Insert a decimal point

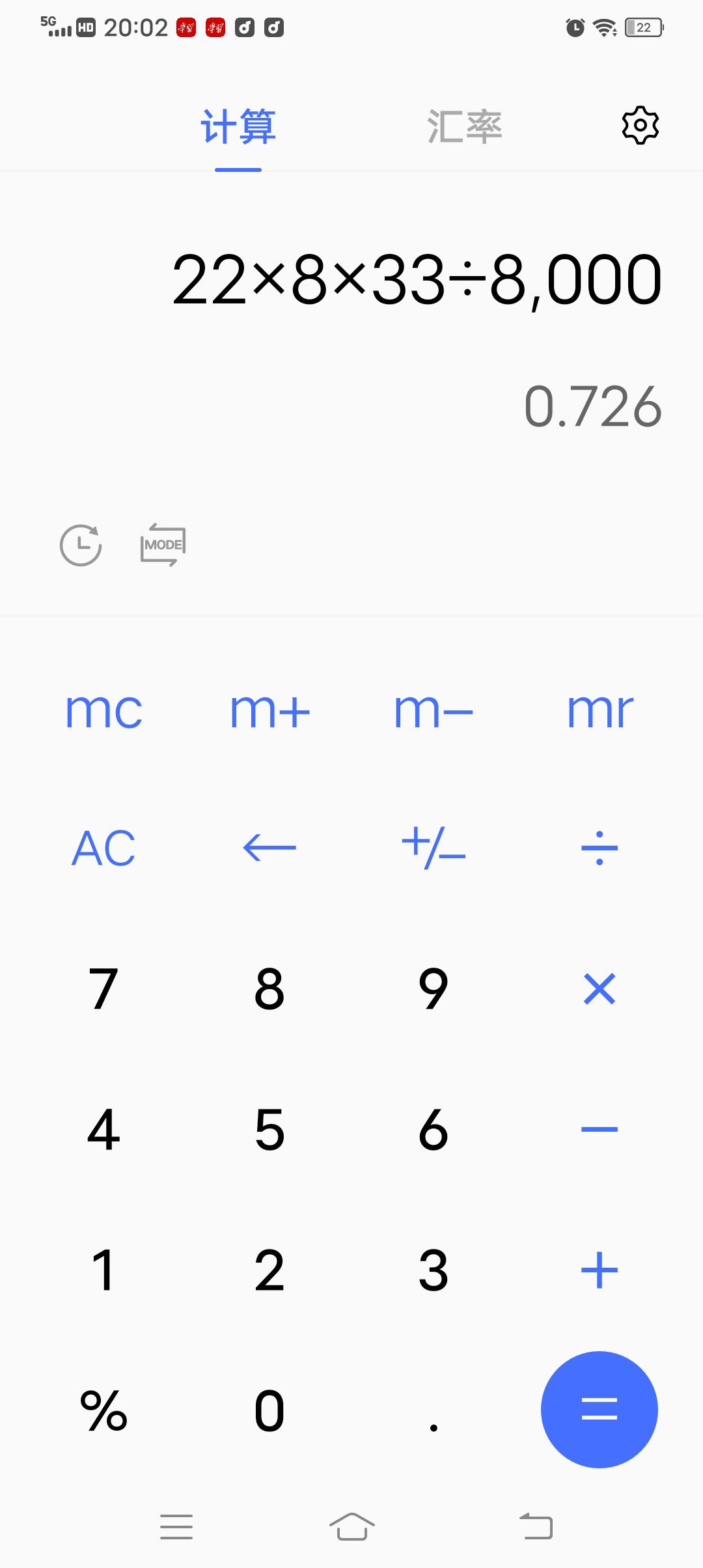coord(434,1410)
